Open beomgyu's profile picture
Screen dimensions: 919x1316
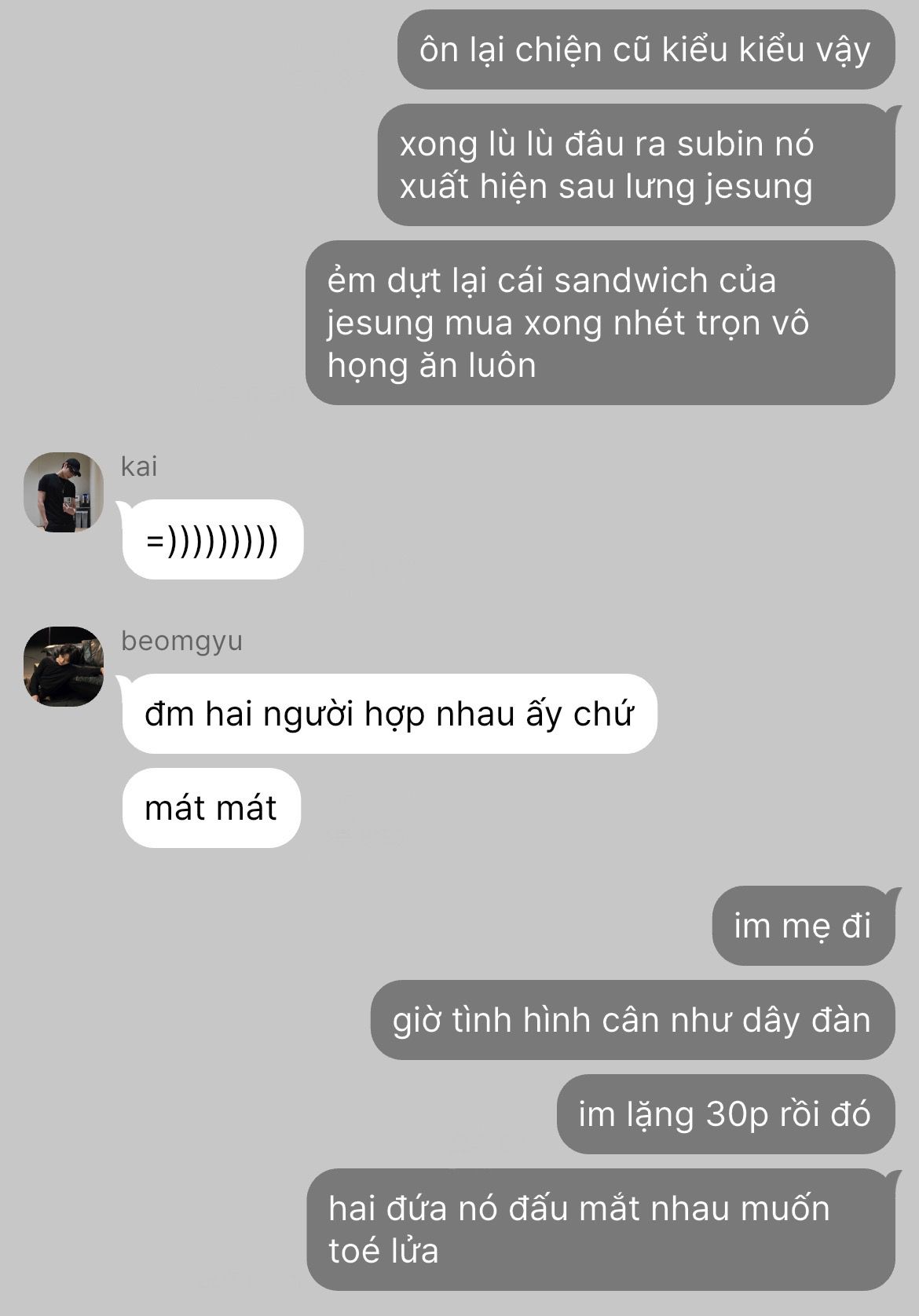64,666
